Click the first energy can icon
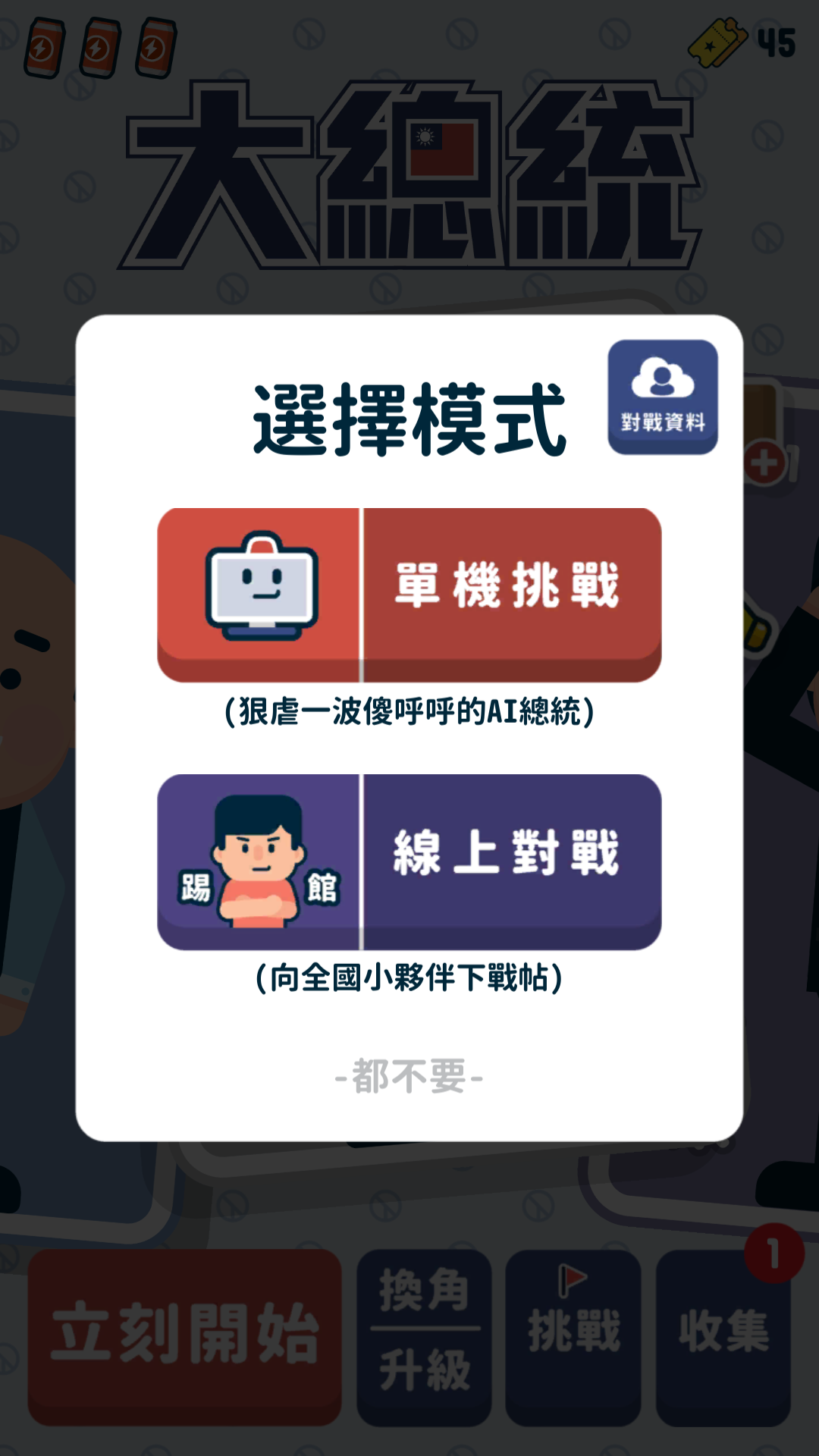 45,47
